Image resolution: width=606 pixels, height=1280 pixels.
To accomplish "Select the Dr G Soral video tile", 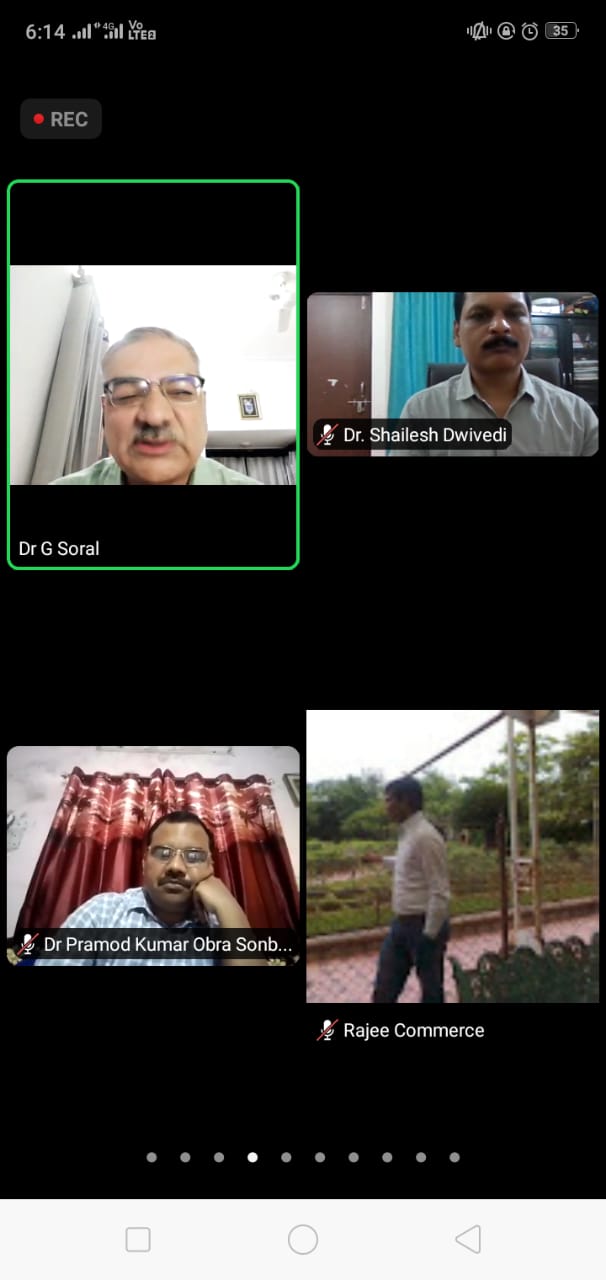I will click(153, 375).
